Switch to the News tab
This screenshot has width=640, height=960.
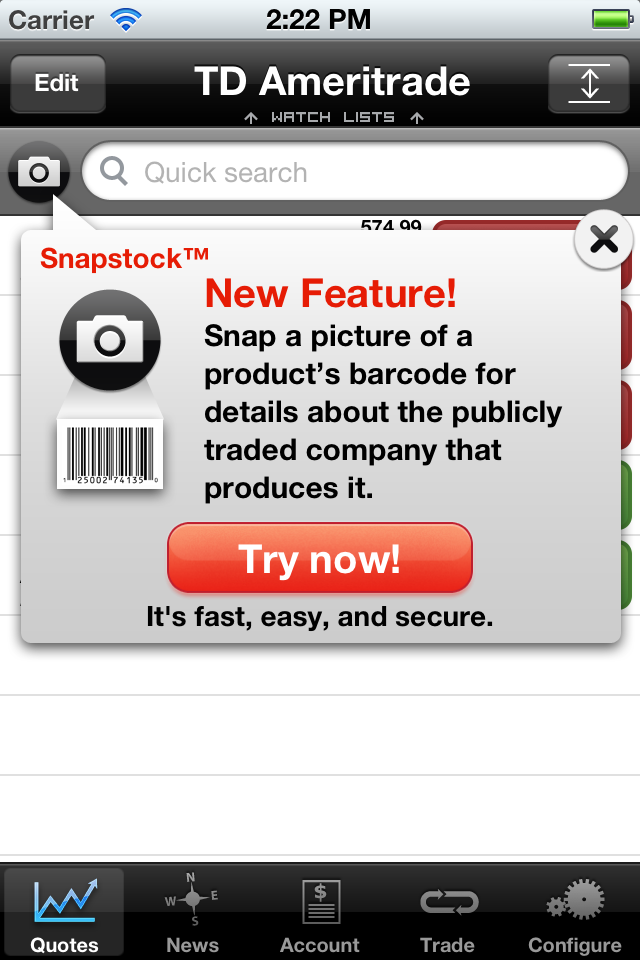click(x=192, y=912)
